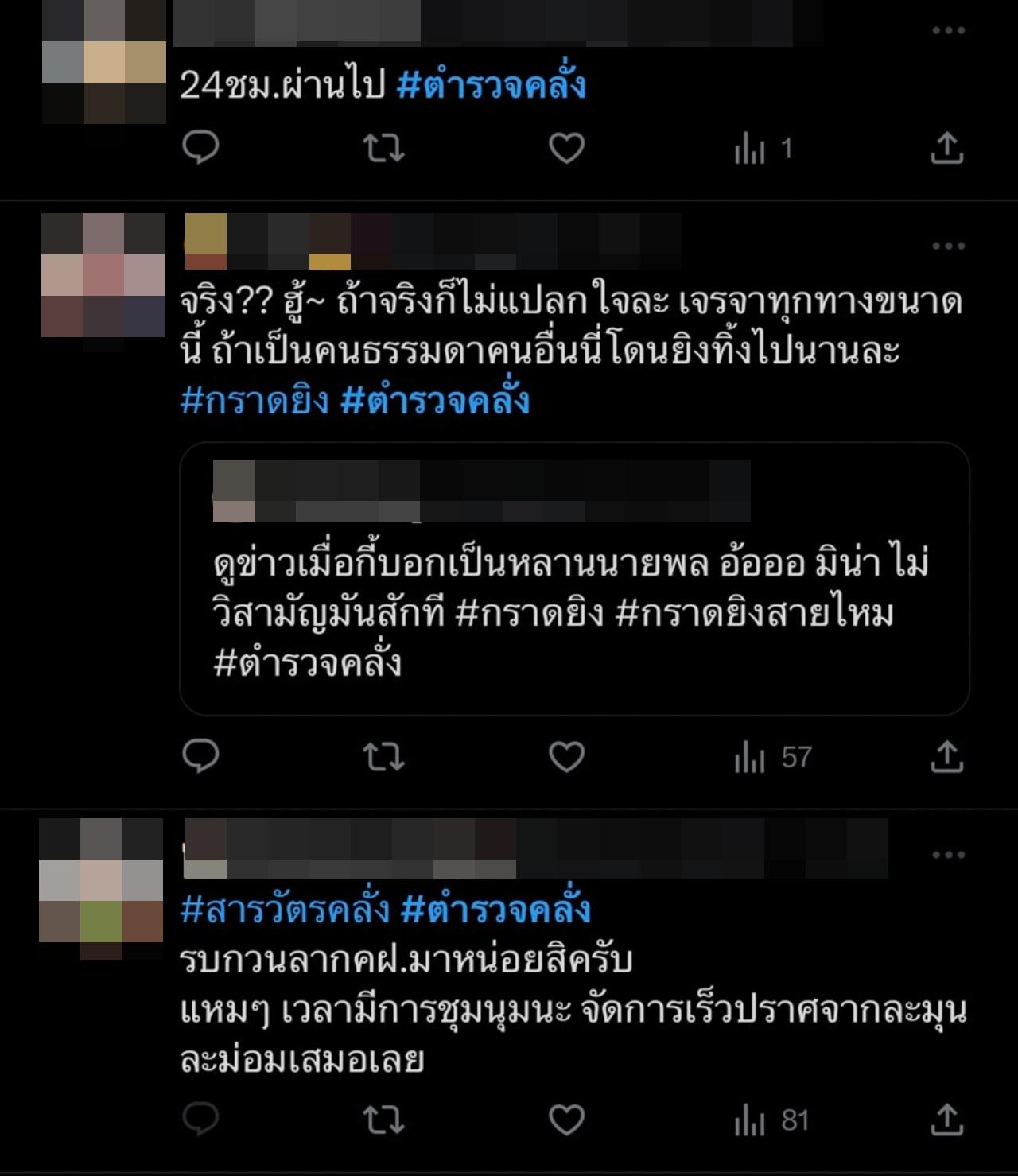This screenshot has height=1176, width=1018.
Task: Open overflow menu on 24ชม.ผ่านไป tweet
Action: pos(948,30)
